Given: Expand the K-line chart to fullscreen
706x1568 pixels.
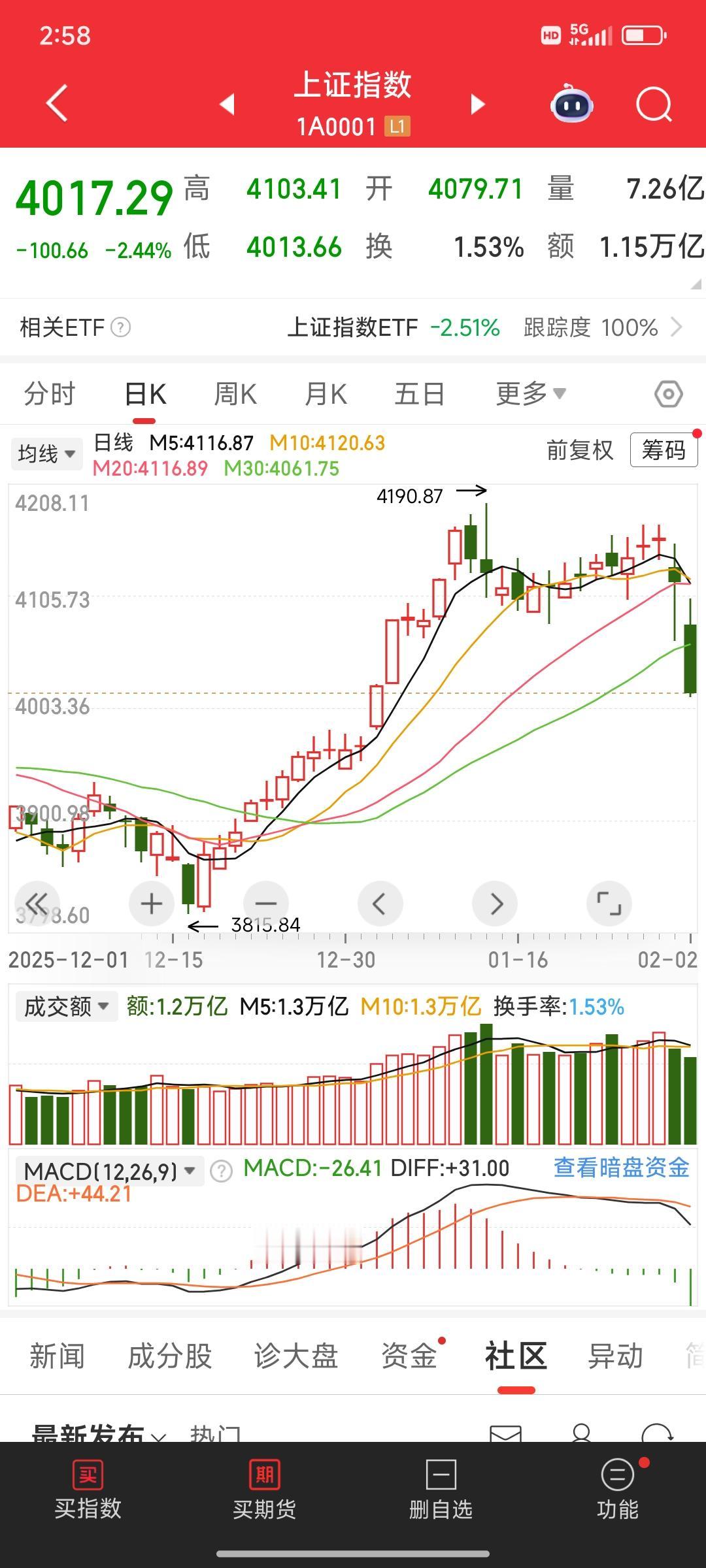Looking at the screenshot, I should pyautogui.click(x=609, y=904).
